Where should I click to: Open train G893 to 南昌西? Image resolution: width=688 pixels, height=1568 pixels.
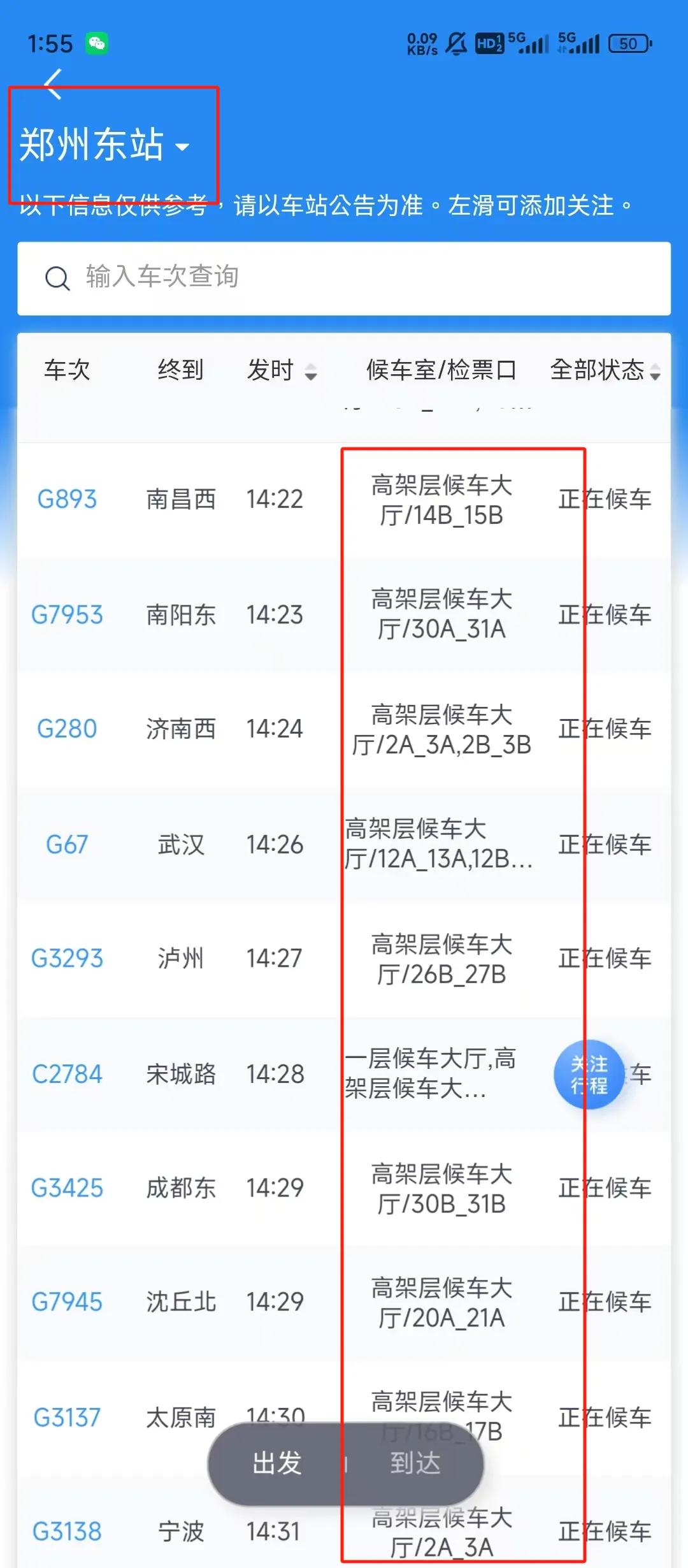coord(67,499)
